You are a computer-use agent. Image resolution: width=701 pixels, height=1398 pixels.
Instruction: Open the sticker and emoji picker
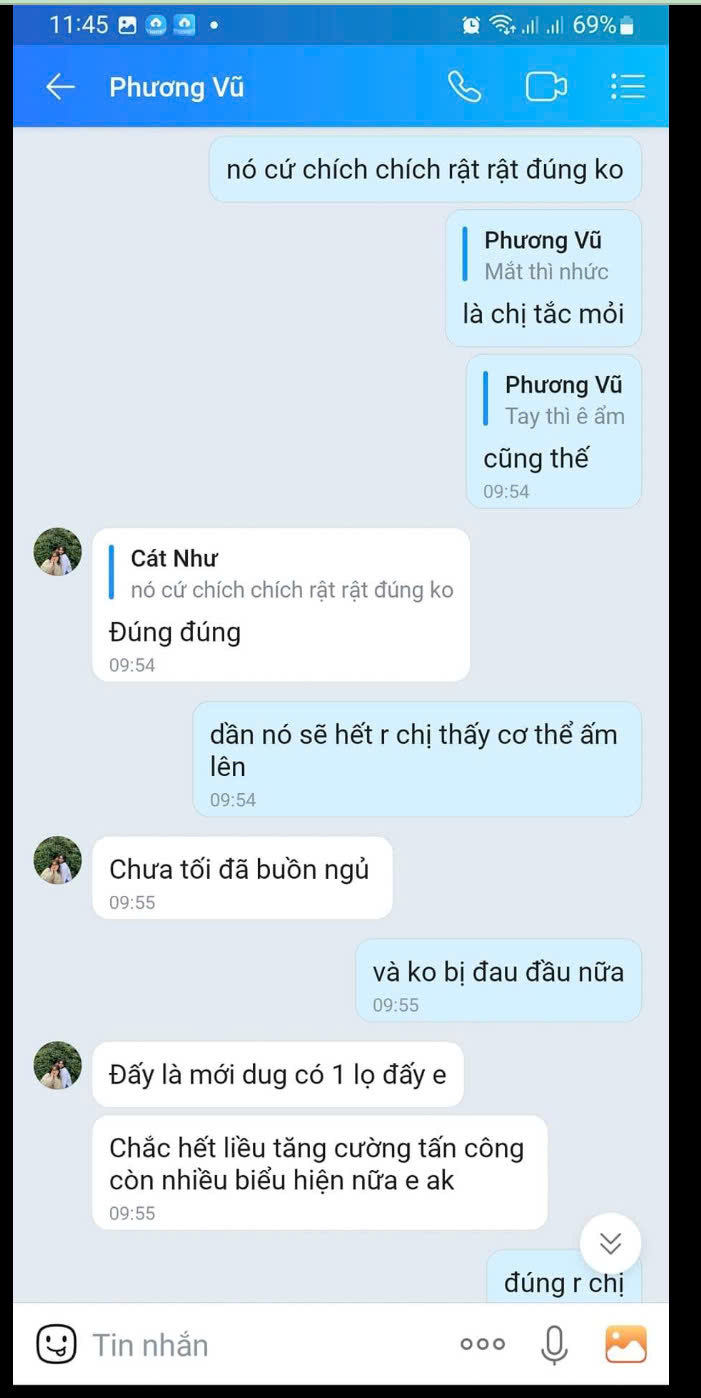[56, 1344]
